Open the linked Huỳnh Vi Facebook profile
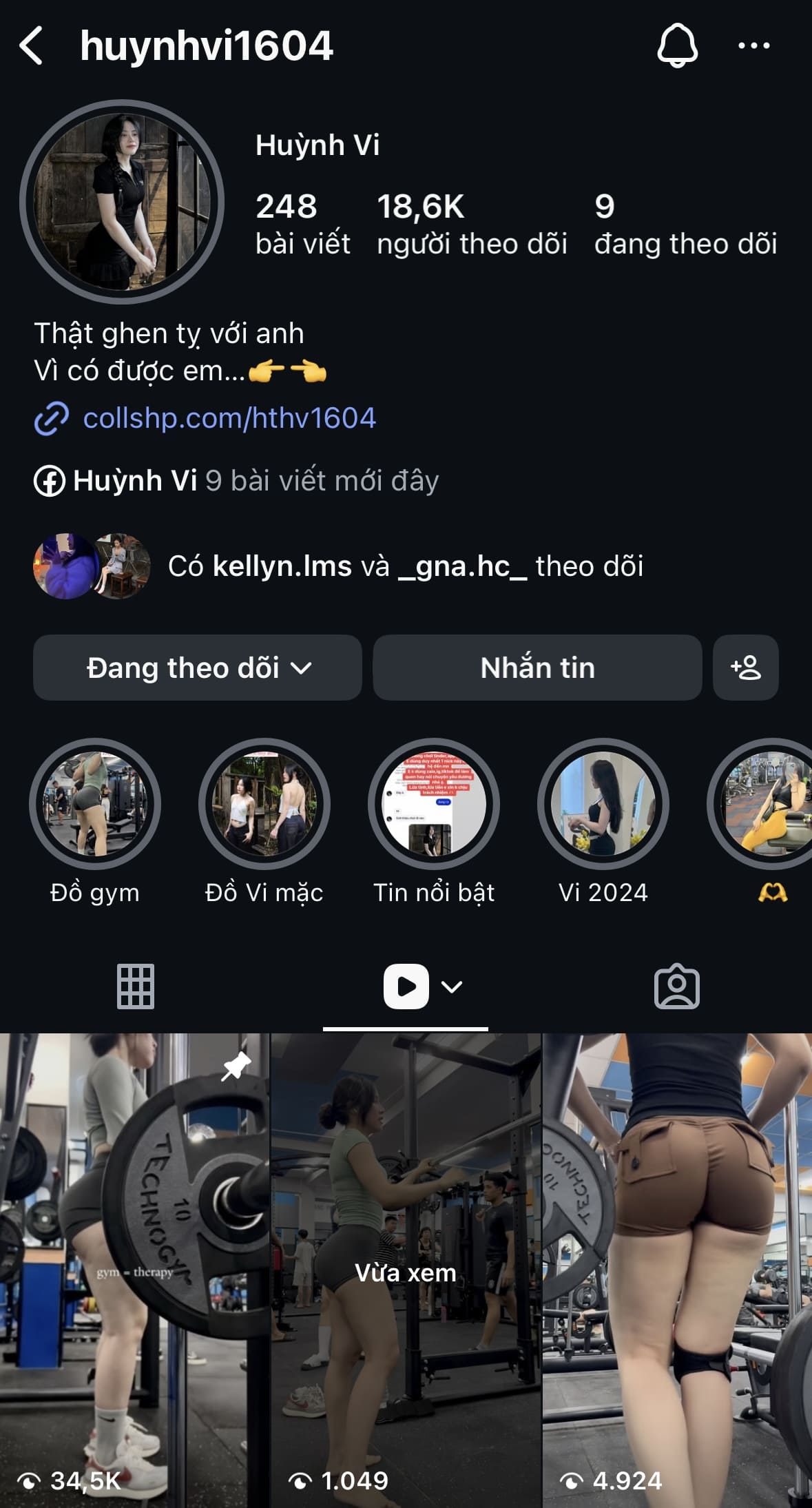The image size is (812, 1508). [134, 481]
